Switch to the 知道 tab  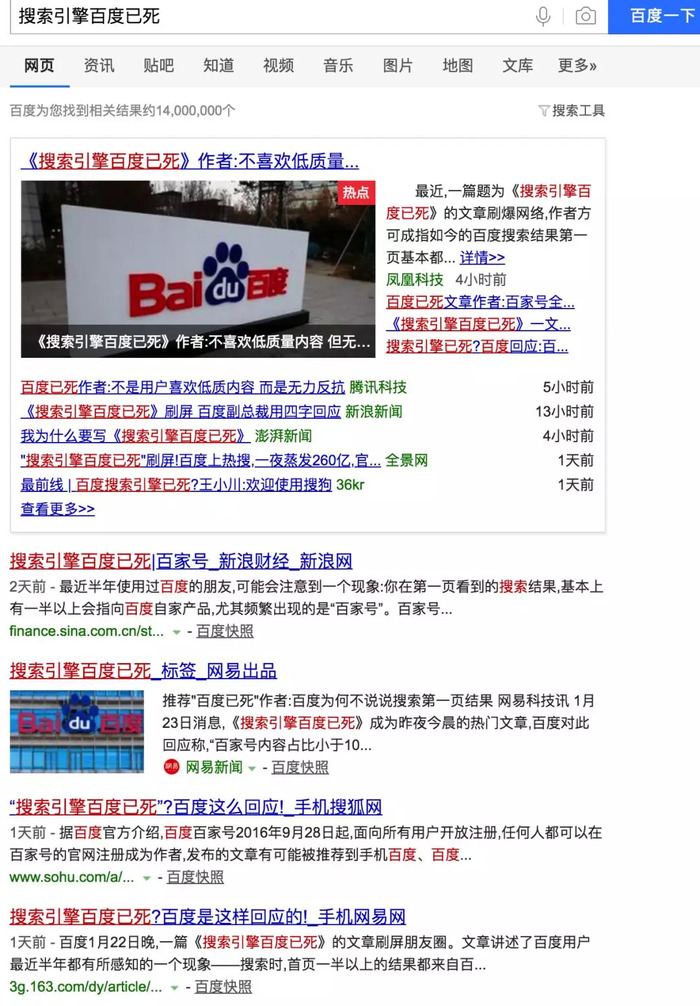point(218,66)
